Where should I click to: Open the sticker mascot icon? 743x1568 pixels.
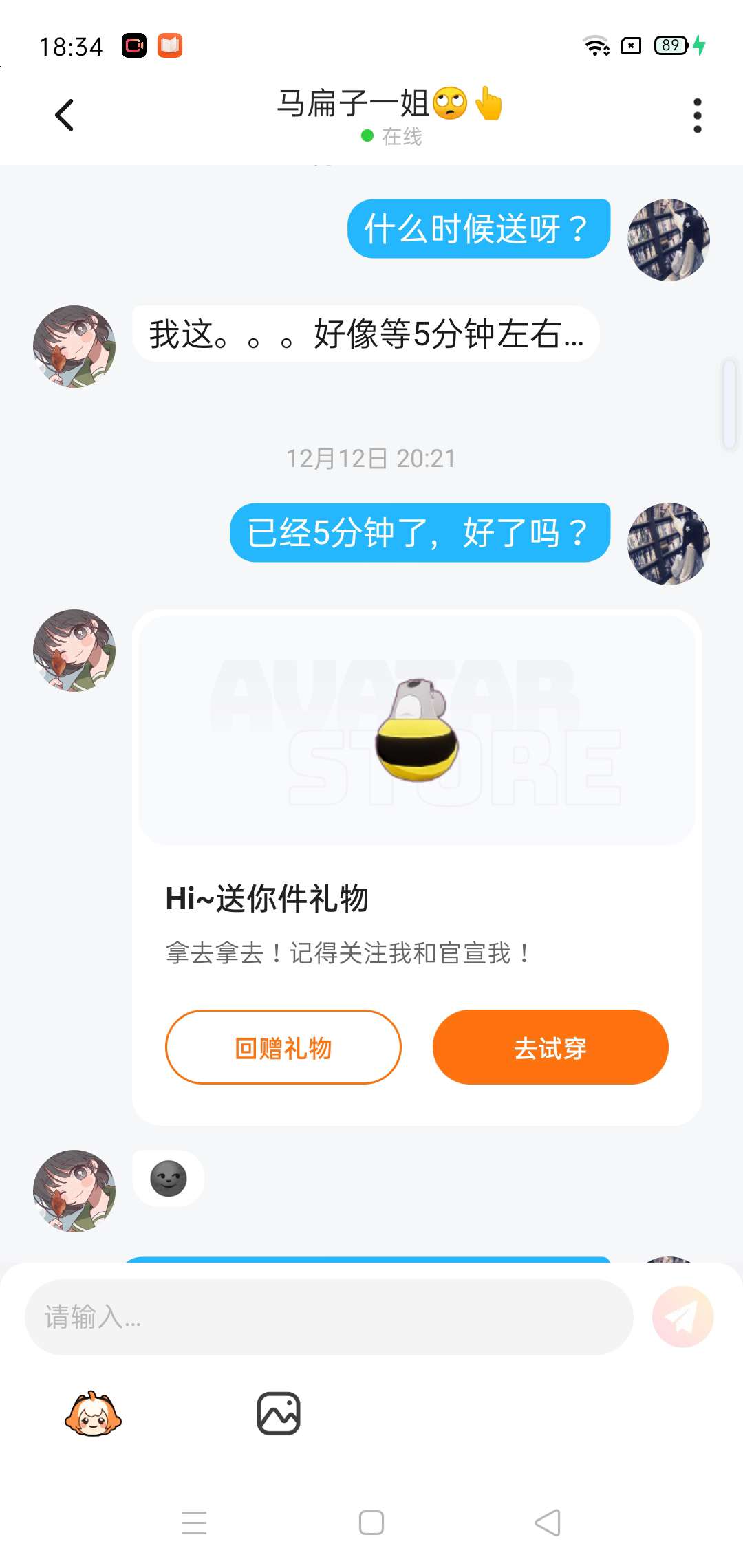93,1414
